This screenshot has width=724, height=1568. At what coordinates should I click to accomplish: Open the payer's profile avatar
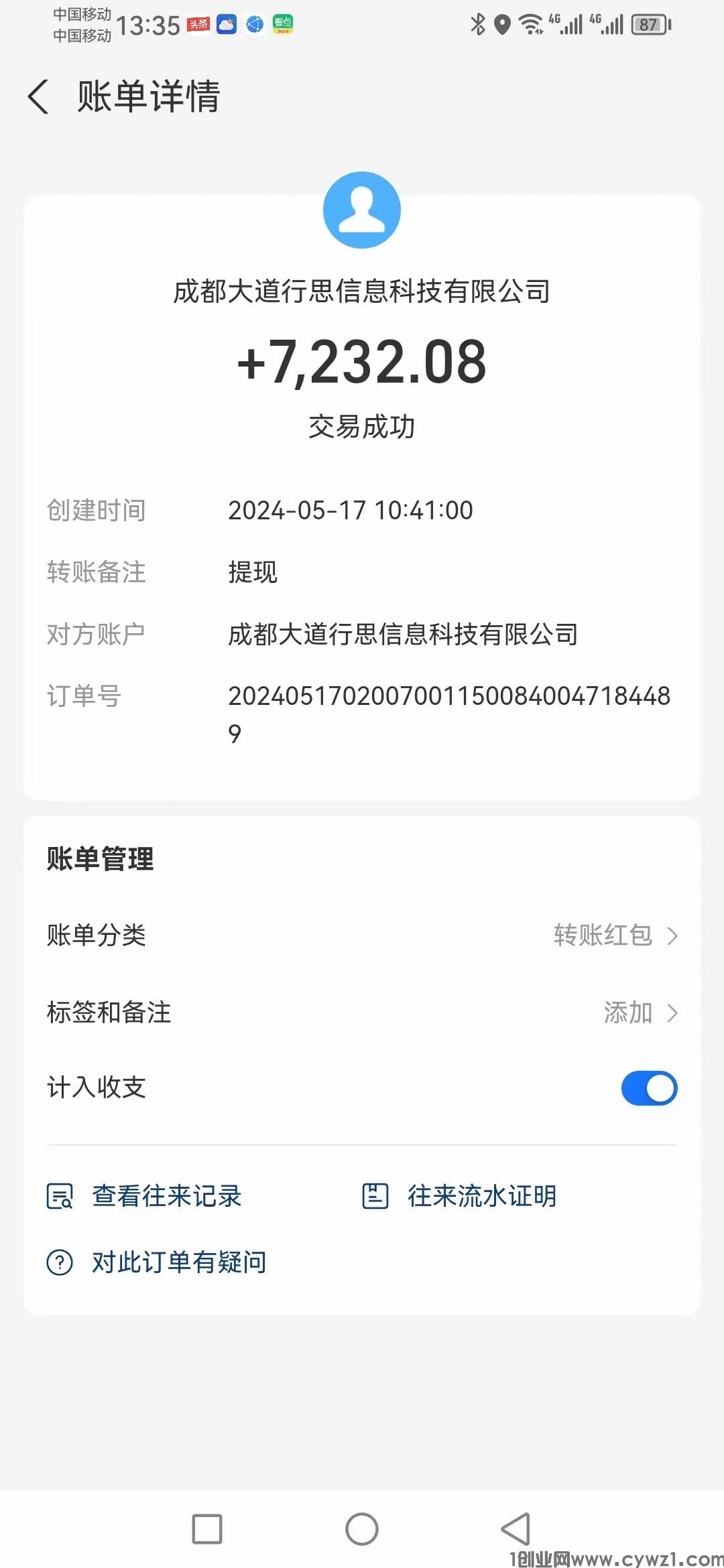coord(362,210)
